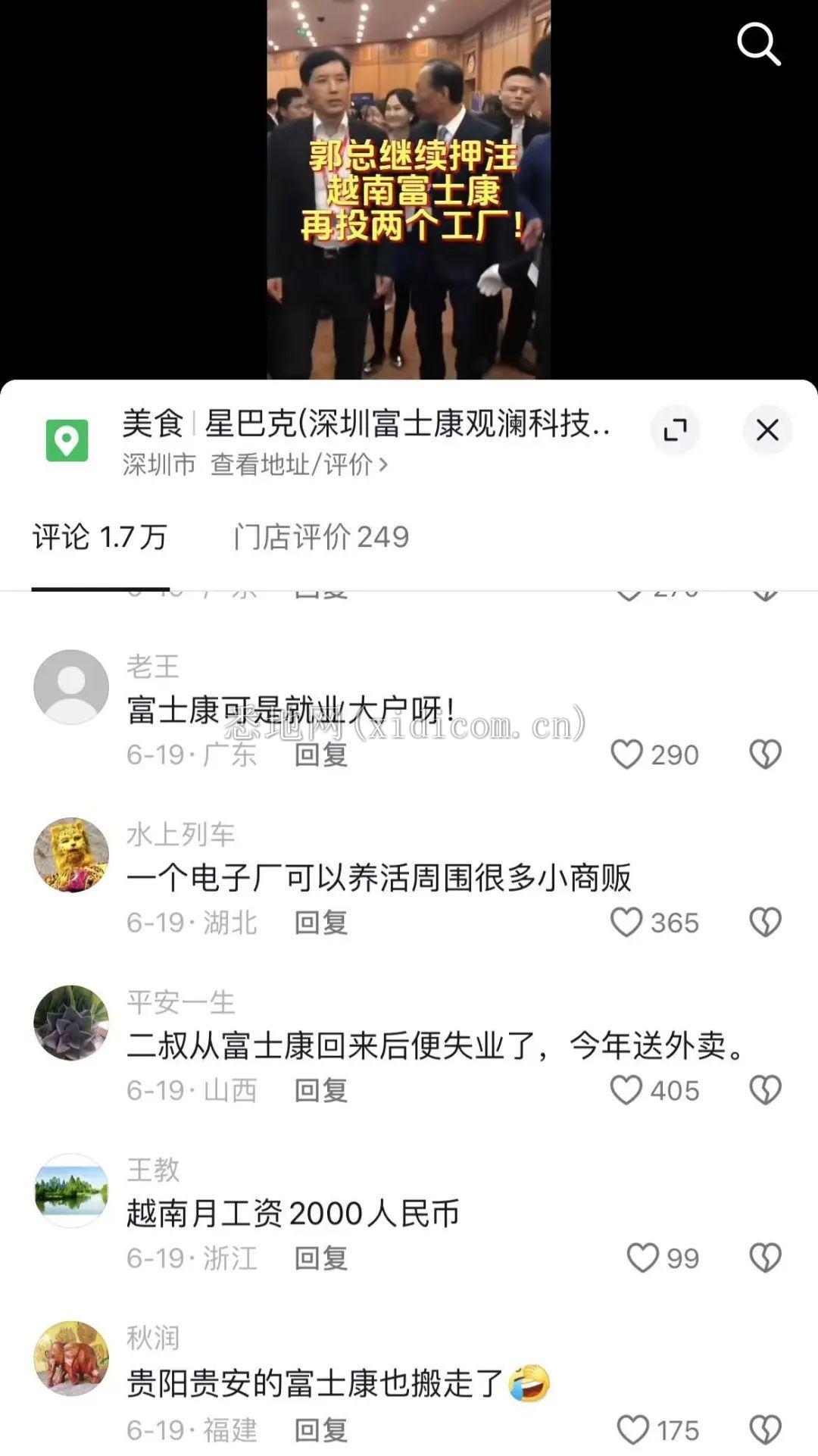Screen dimensions: 818x1456
Task: Dislike 老王's comment
Action: [x=765, y=755]
